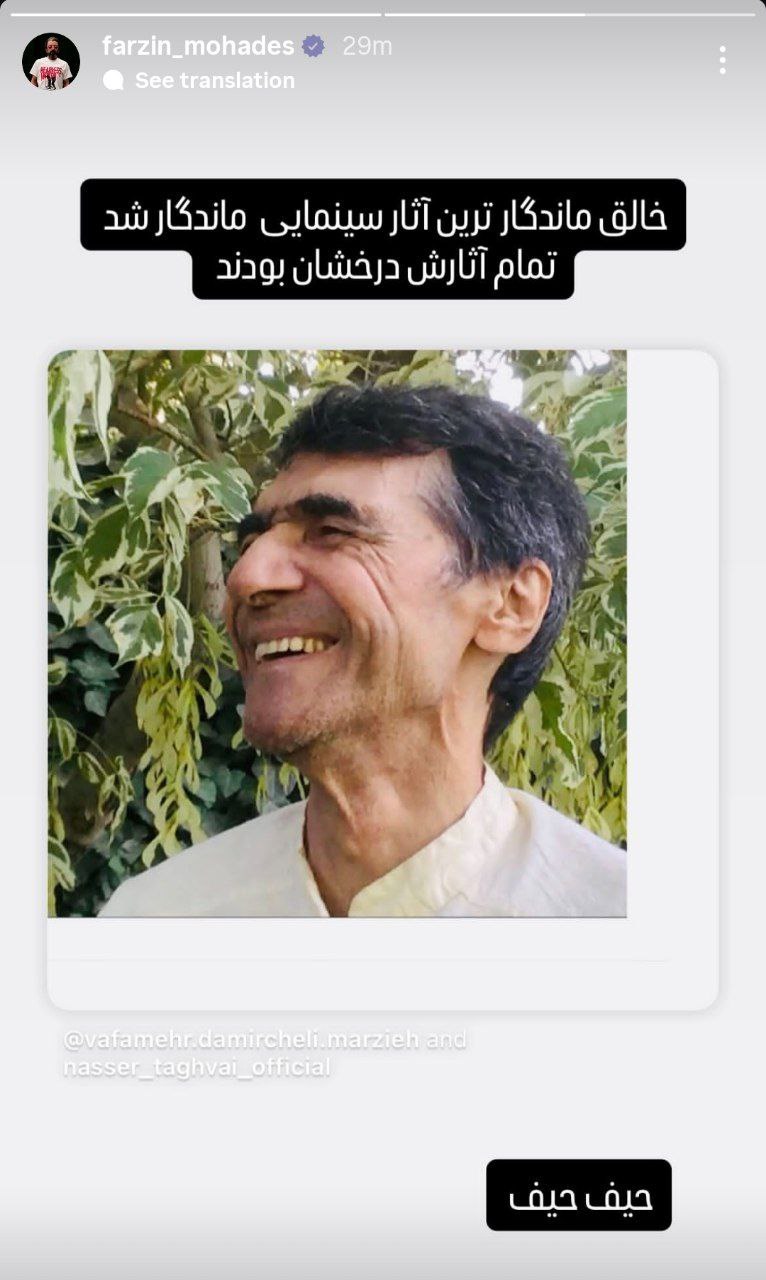Tap See translation
This screenshot has width=766, height=1280.
click(213, 81)
